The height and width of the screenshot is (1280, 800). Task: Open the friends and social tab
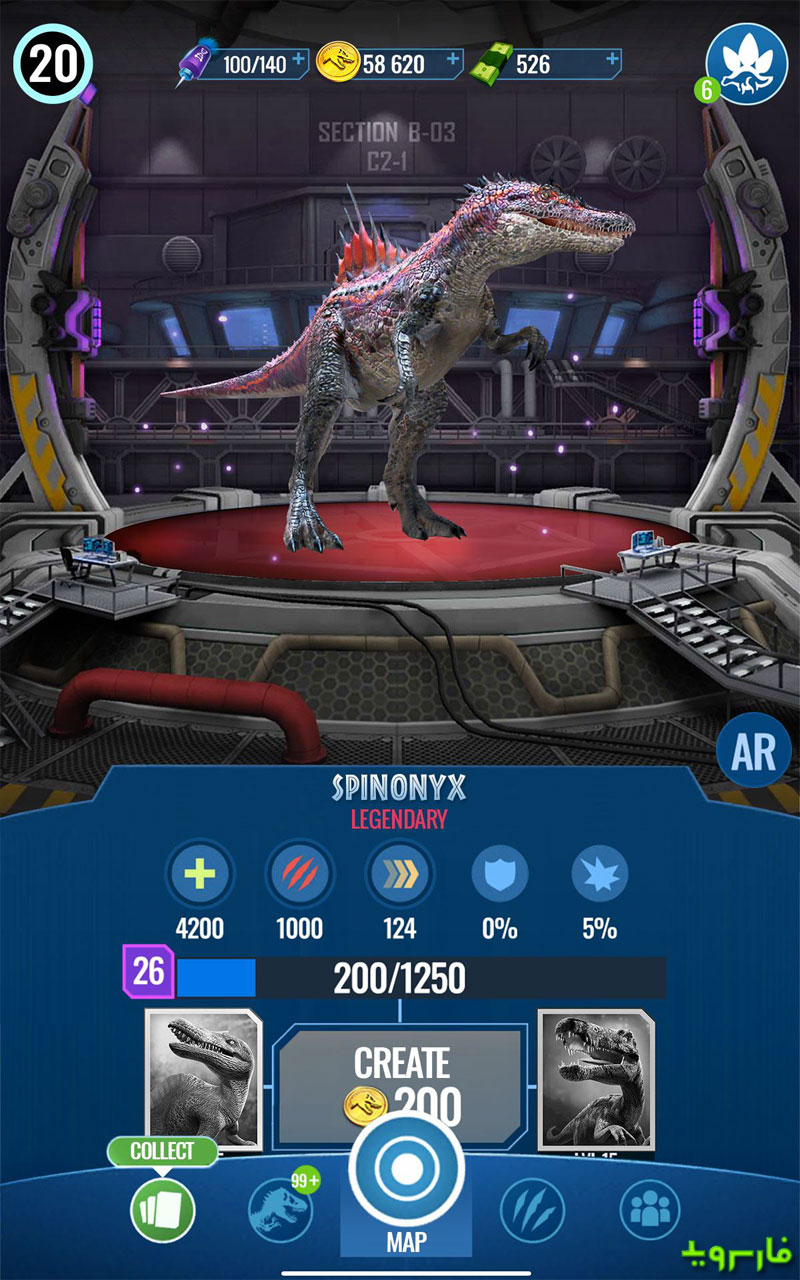point(649,1210)
